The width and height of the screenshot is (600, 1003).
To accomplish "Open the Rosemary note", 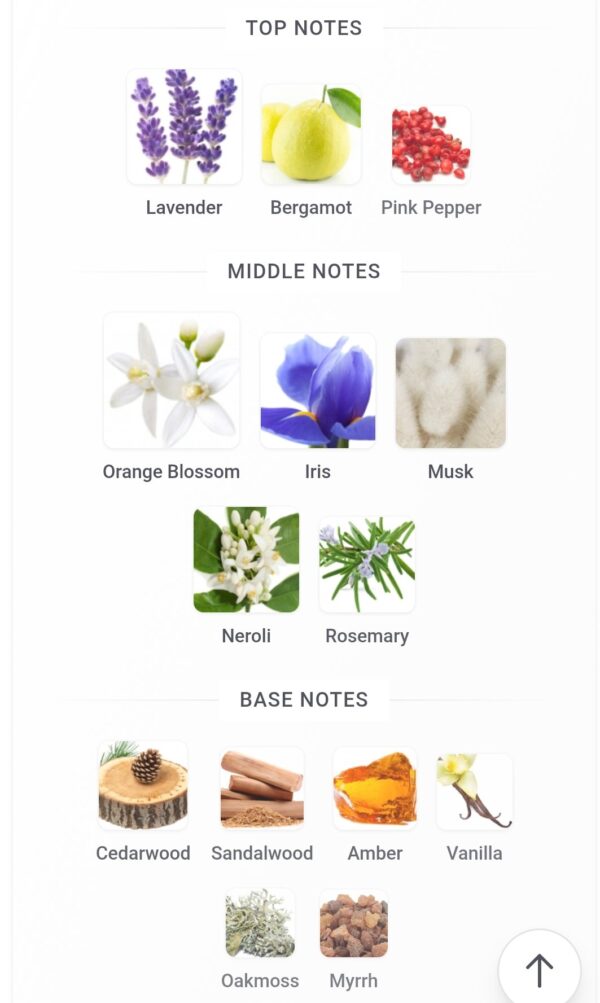I will point(367,565).
